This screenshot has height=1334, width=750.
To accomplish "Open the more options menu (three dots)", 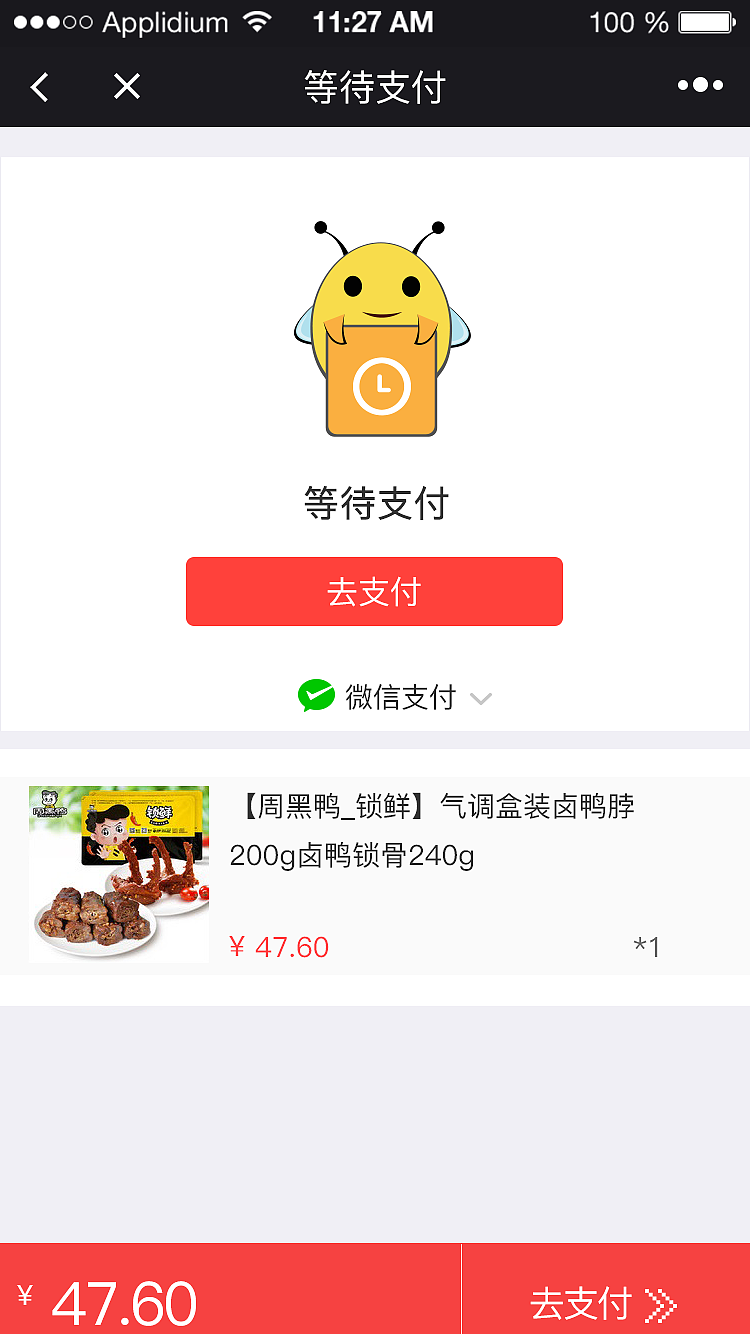I will click(x=701, y=84).
